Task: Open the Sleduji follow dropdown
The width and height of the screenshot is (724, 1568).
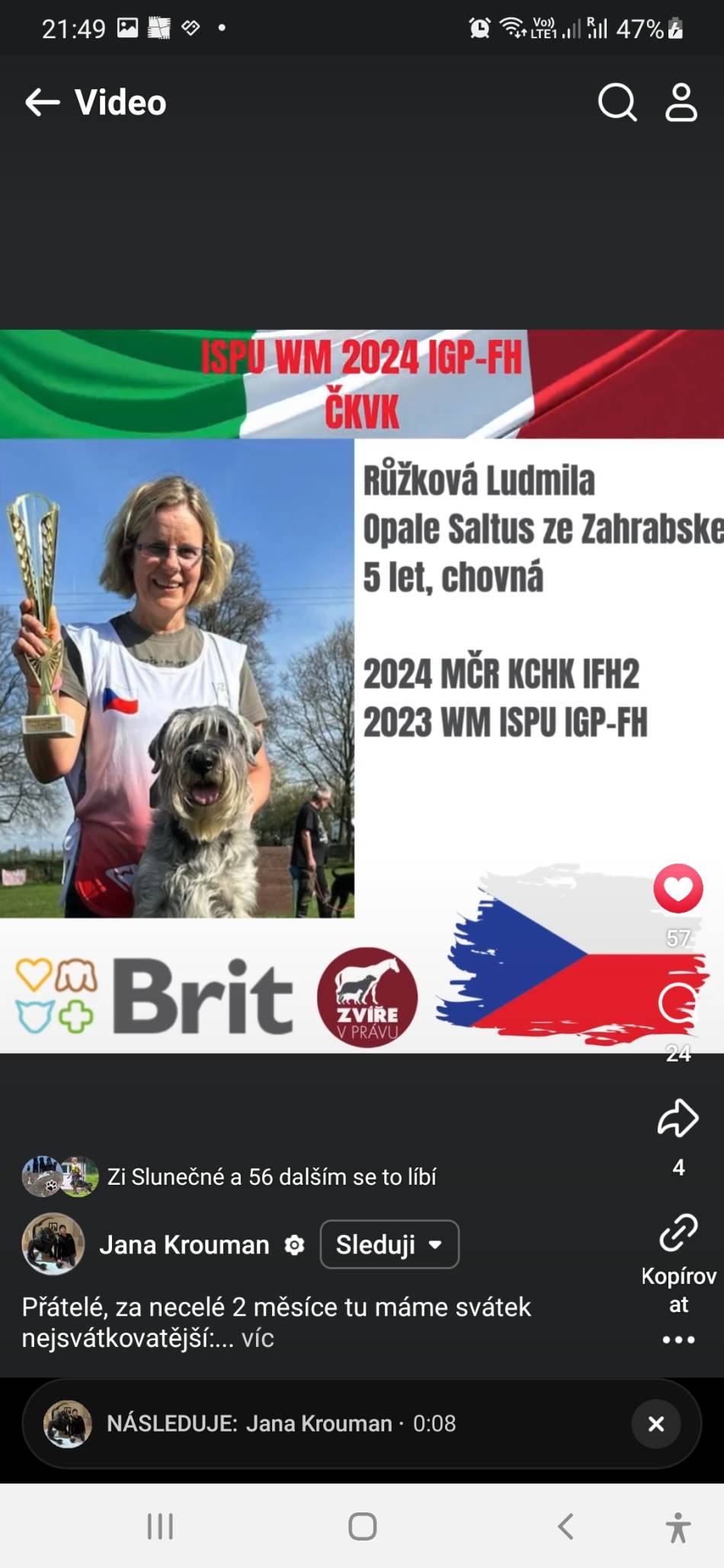Action: [389, 1244]
